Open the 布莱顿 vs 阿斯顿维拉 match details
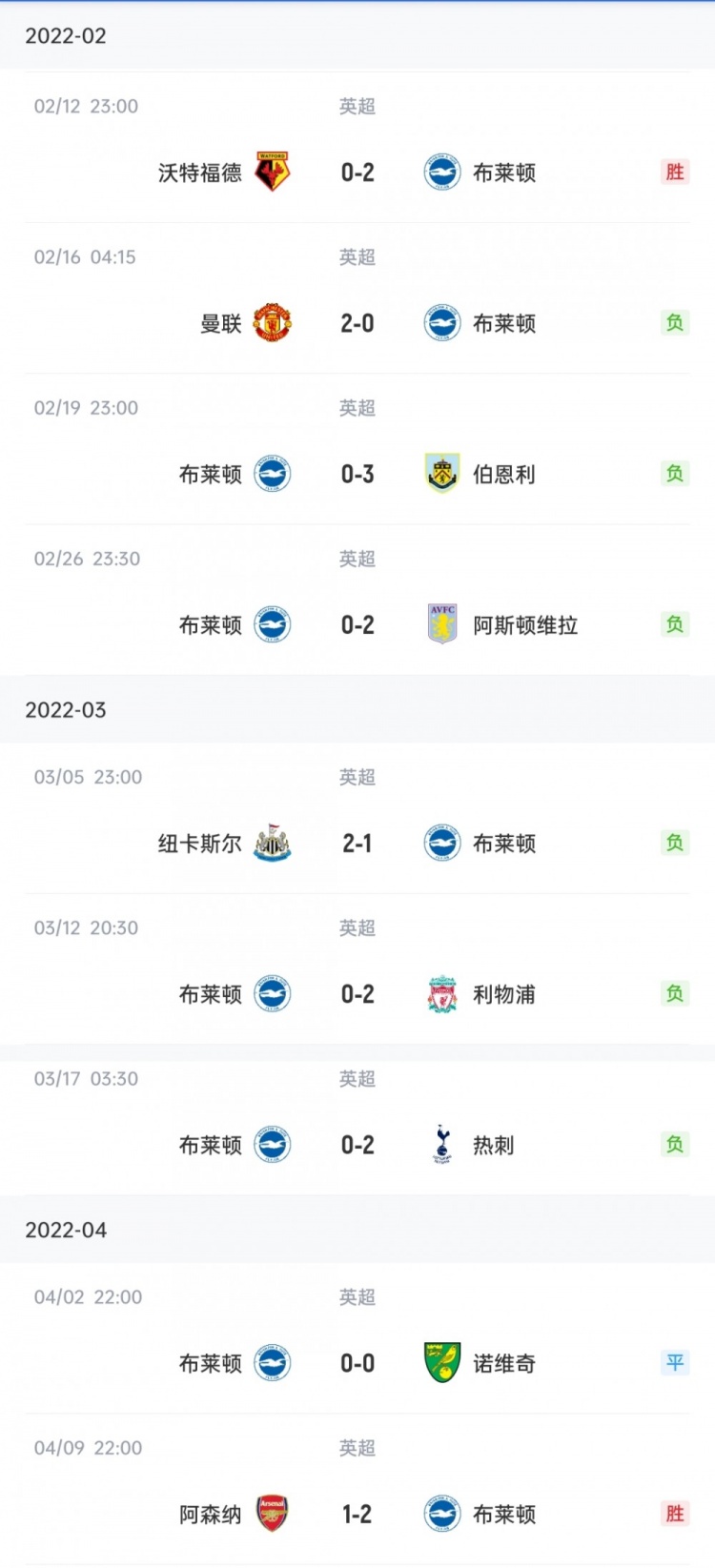 357,600
